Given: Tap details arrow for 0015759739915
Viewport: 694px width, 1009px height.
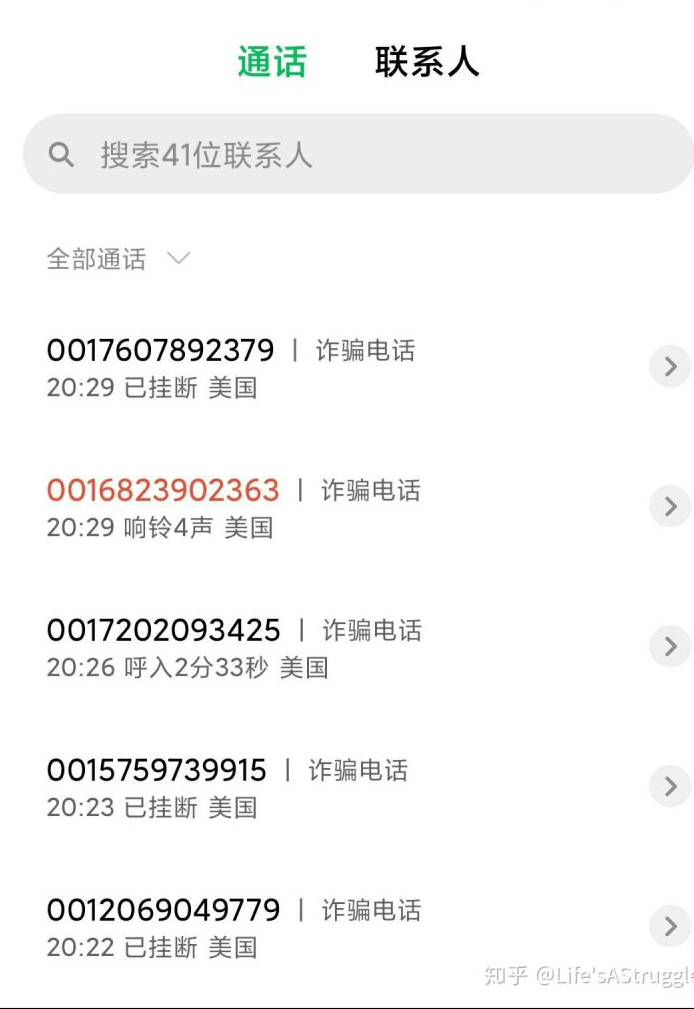Looking at the screenshot, I should [669, 787].
